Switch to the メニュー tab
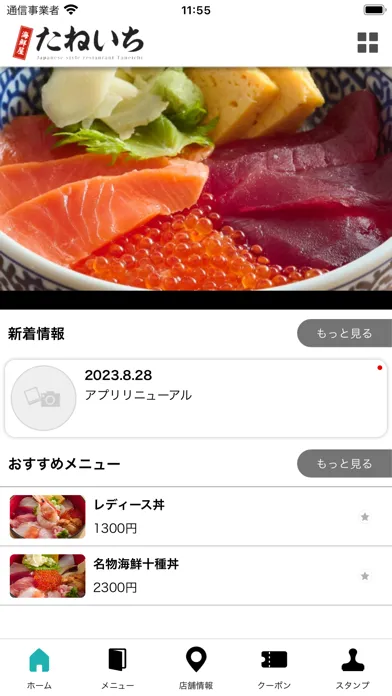This screenshot has height=696, width=392. click(x=118, y=668)
